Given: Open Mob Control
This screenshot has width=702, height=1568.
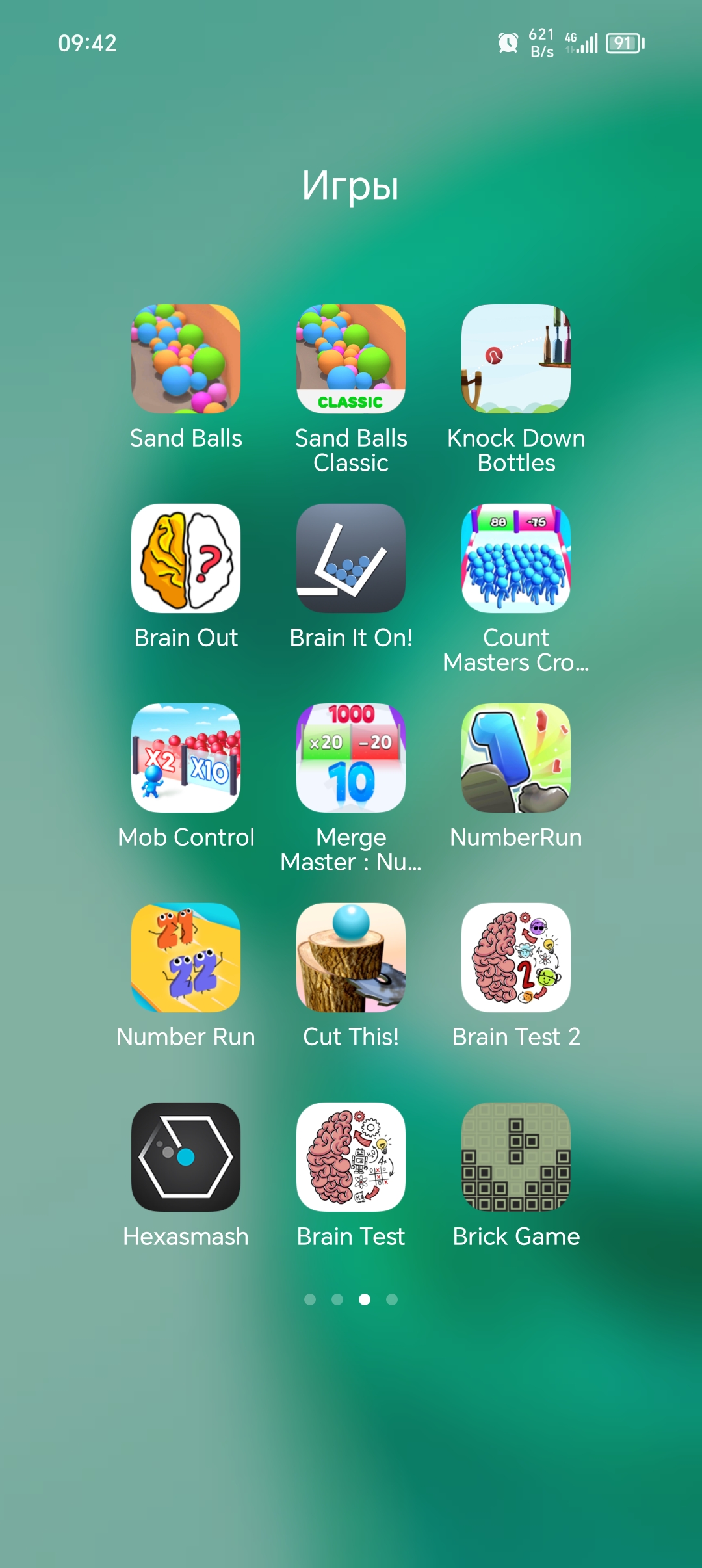Looking at the screenshot, I should click(x=186, y=758).
